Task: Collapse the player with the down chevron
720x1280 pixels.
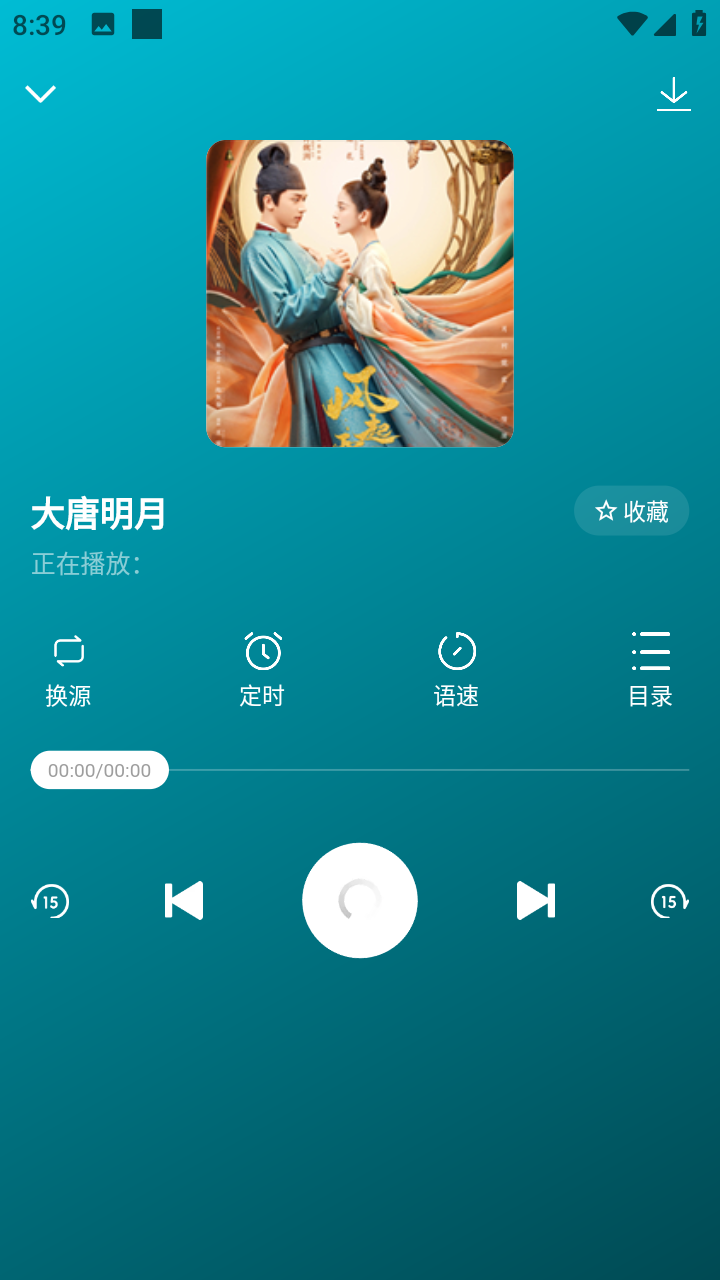Action: pos(40,93)
